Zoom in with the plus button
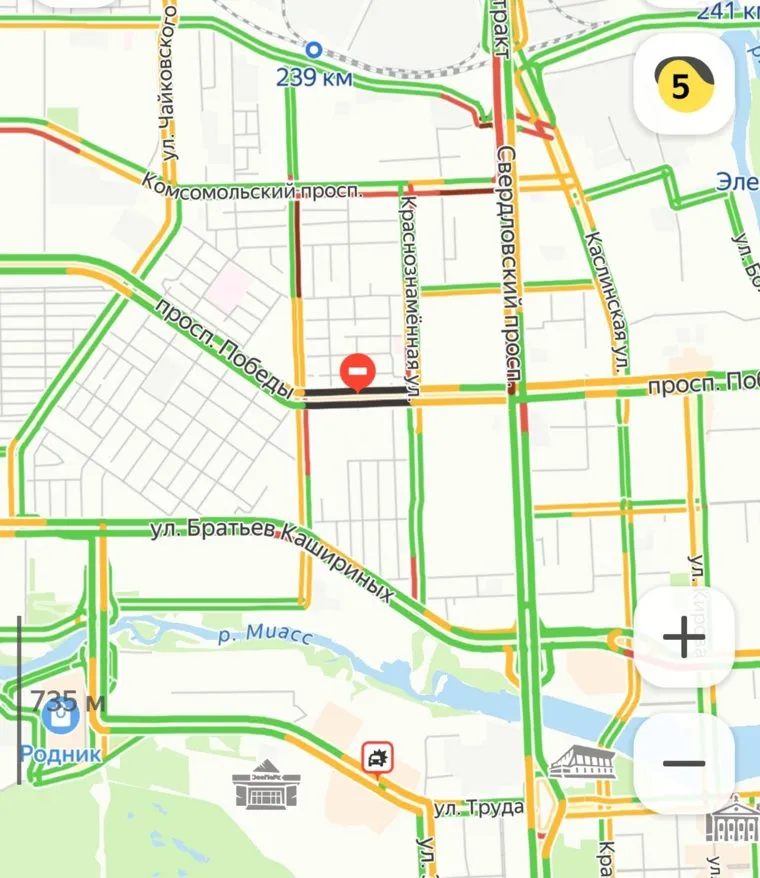 point(684,637)
